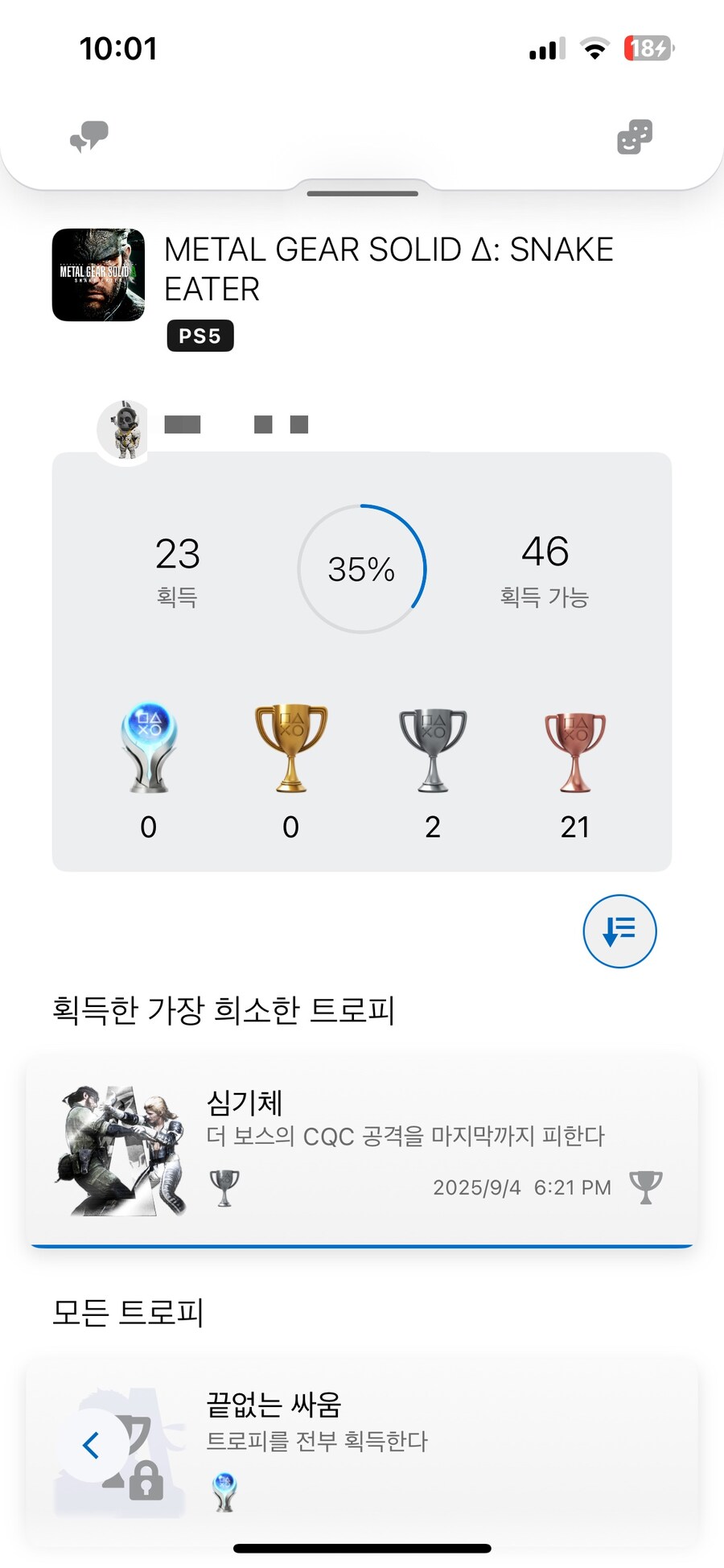Click the trophy sort icon
This screenshot has height=1568, width=724.
(619, 930)
